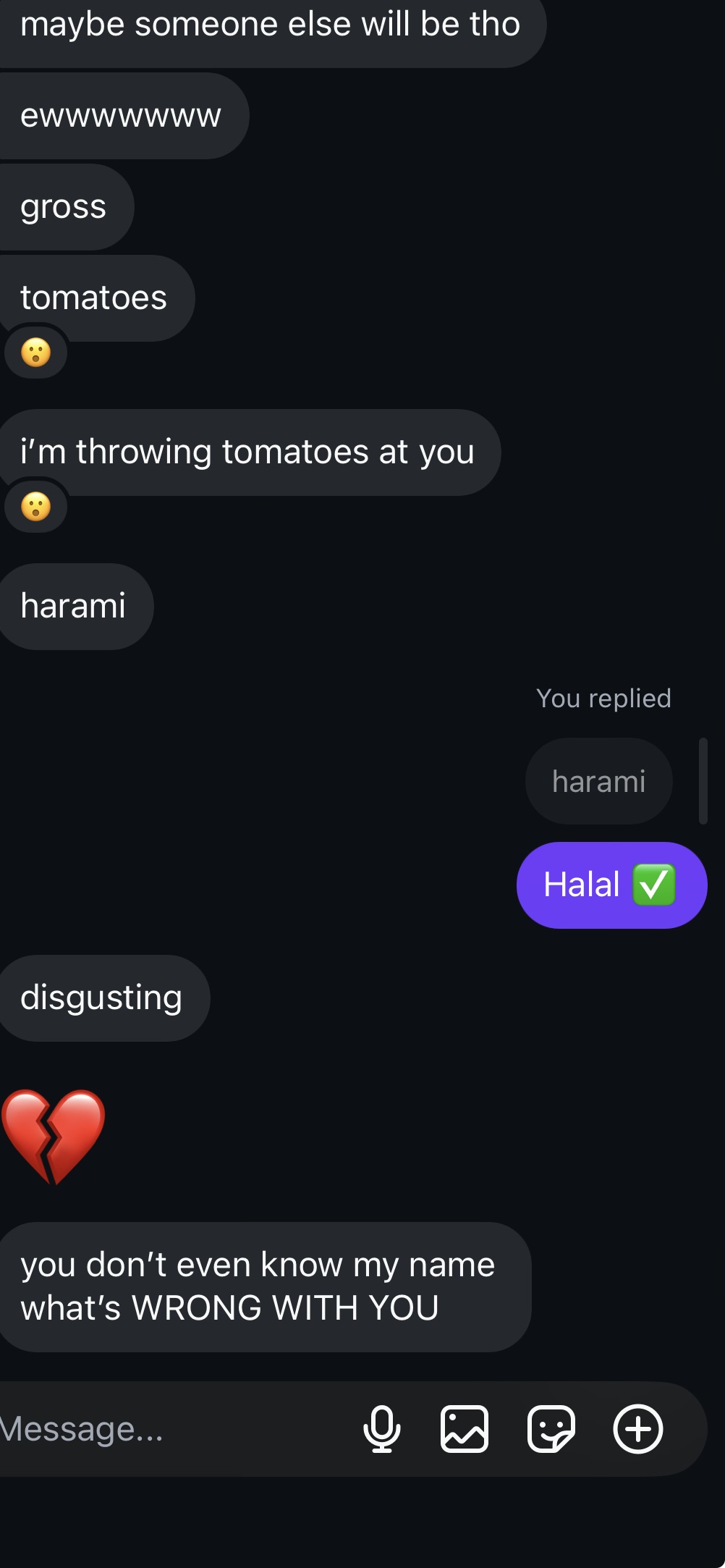Jump to the quoted harami reply

coord(599,782)
